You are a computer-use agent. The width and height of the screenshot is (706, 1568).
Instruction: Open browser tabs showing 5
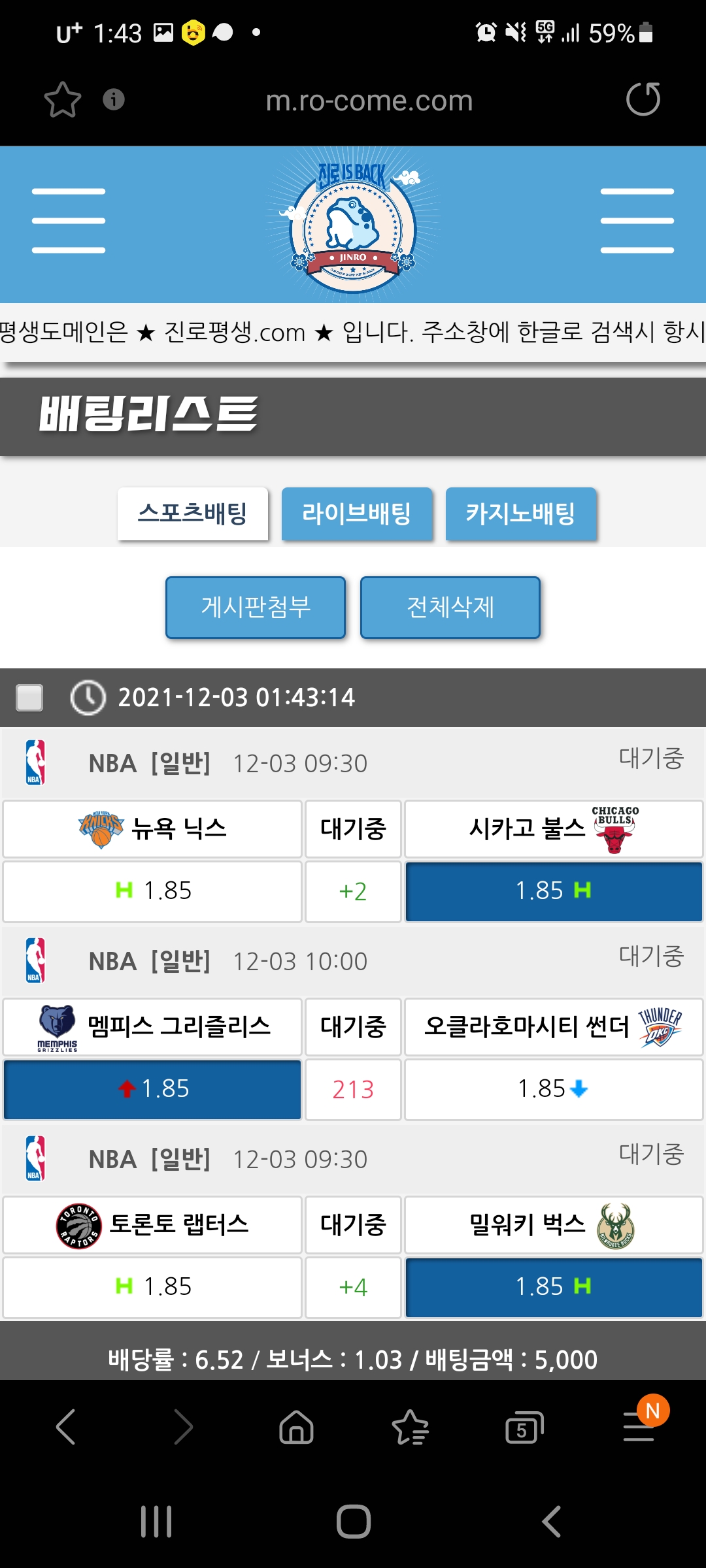pyautogui.click(x=524, y=1428)
